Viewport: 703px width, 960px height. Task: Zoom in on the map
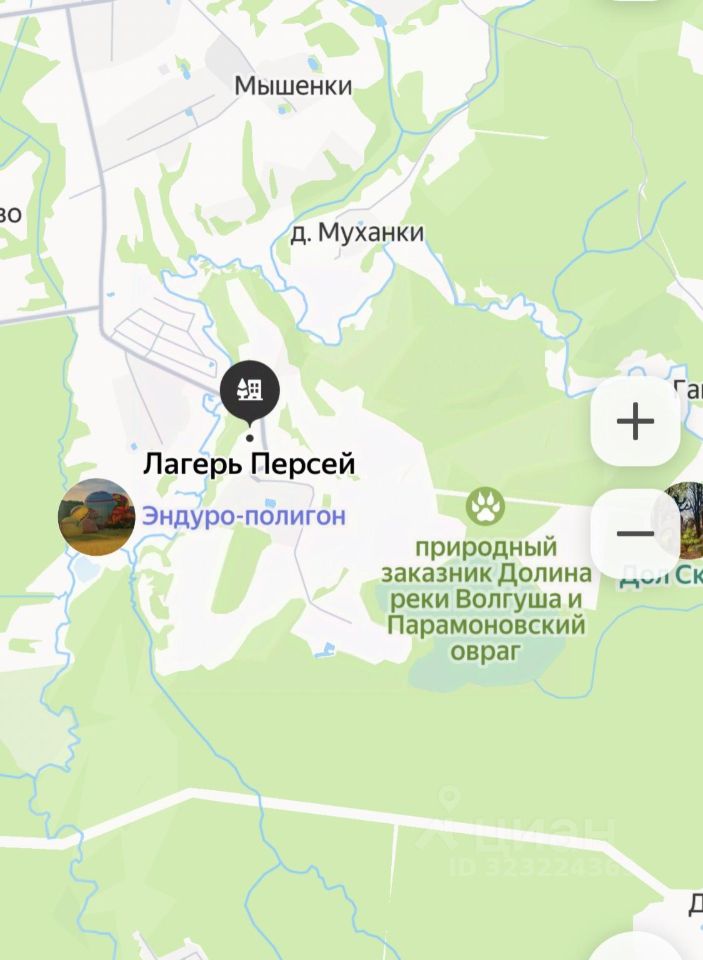(x=635, y=422)
